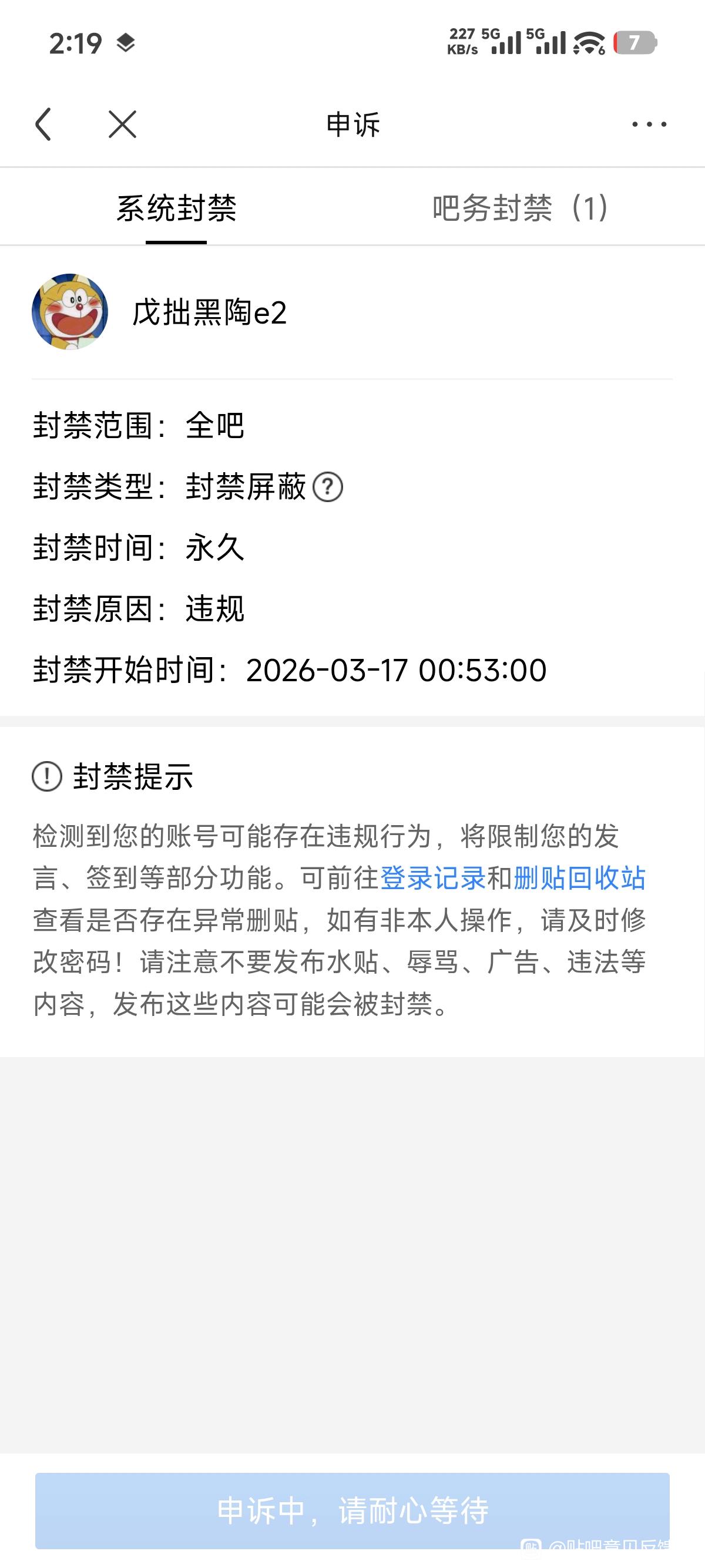Open the 删贴回收站 link
This screenshot has width=705, height=1568.
pyautogui.click(x=580, y=879)
